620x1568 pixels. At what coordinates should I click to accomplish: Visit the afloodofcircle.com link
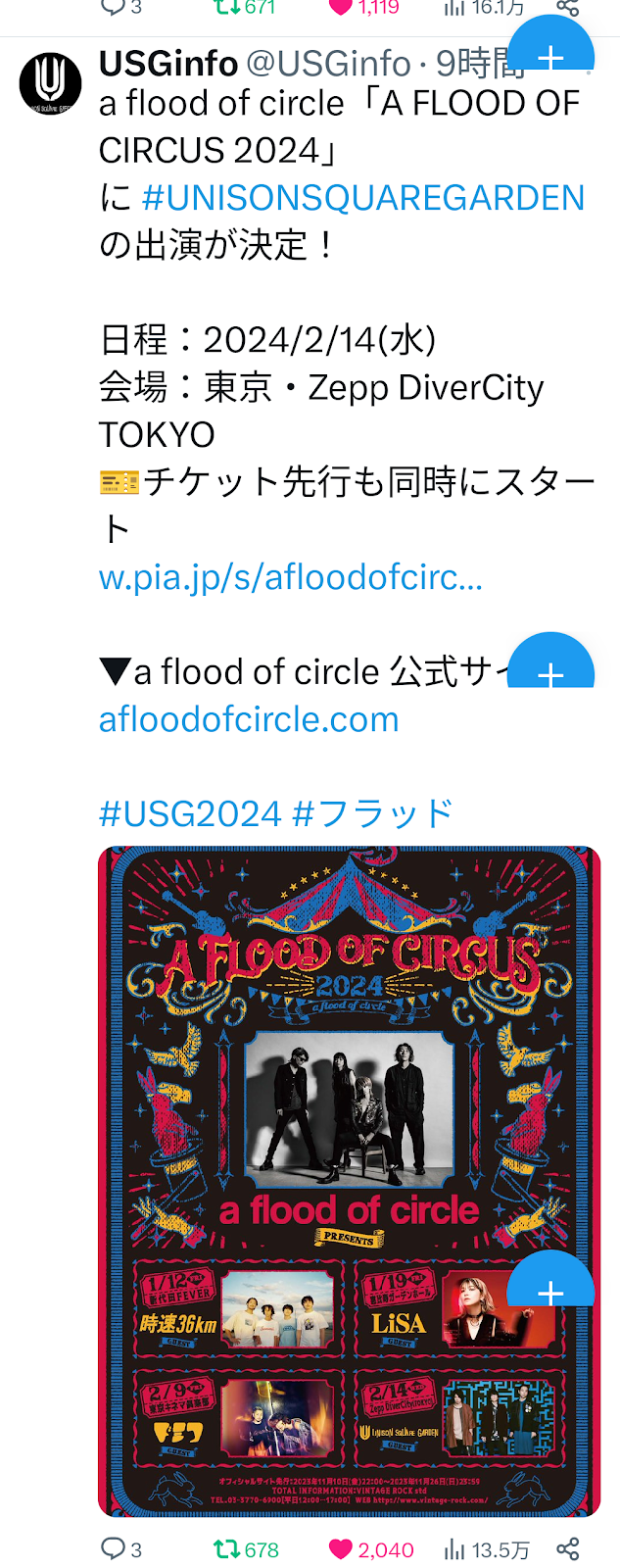pos(249,719)
